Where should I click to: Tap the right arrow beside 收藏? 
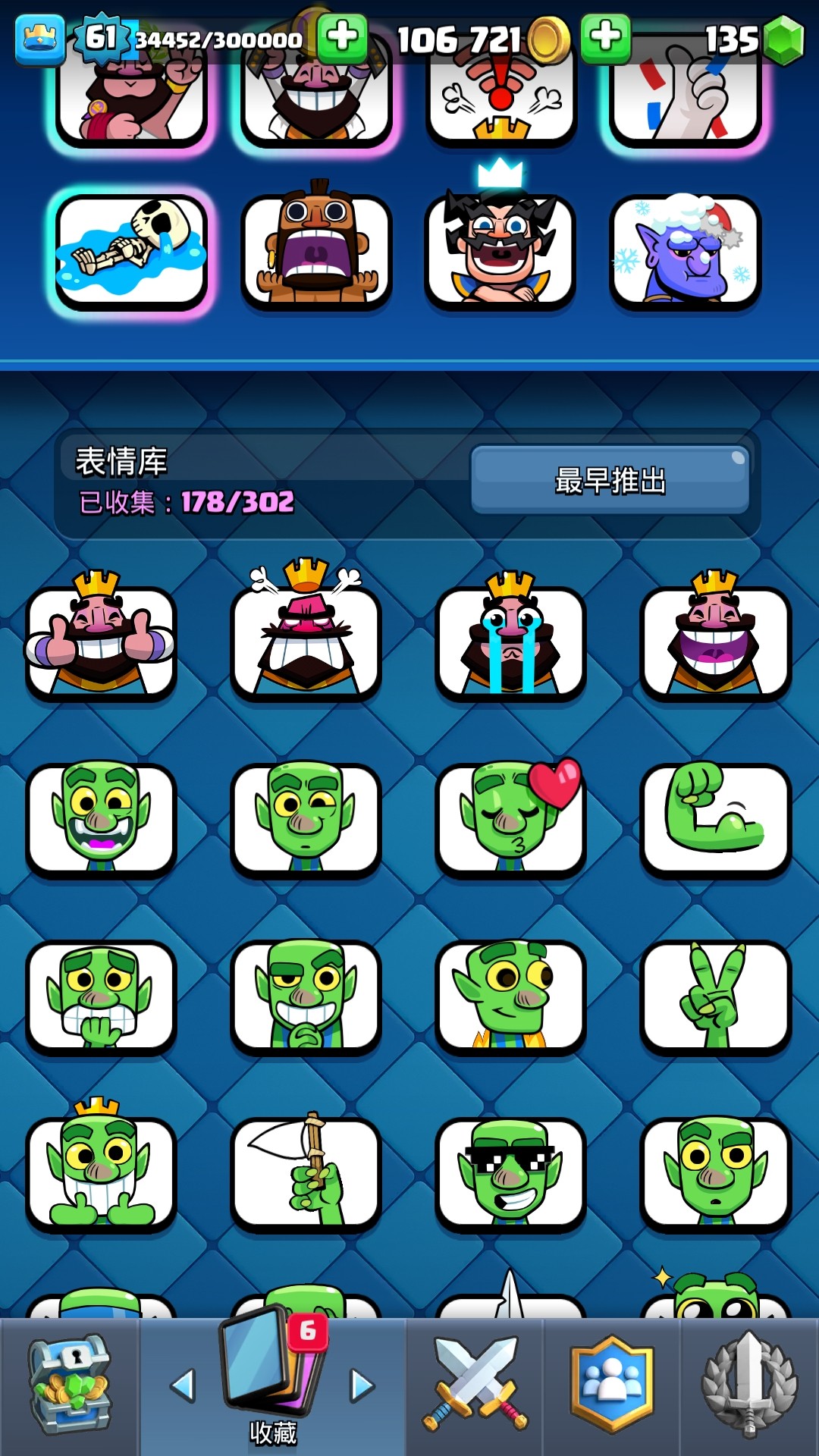[x=362, y=1385]
